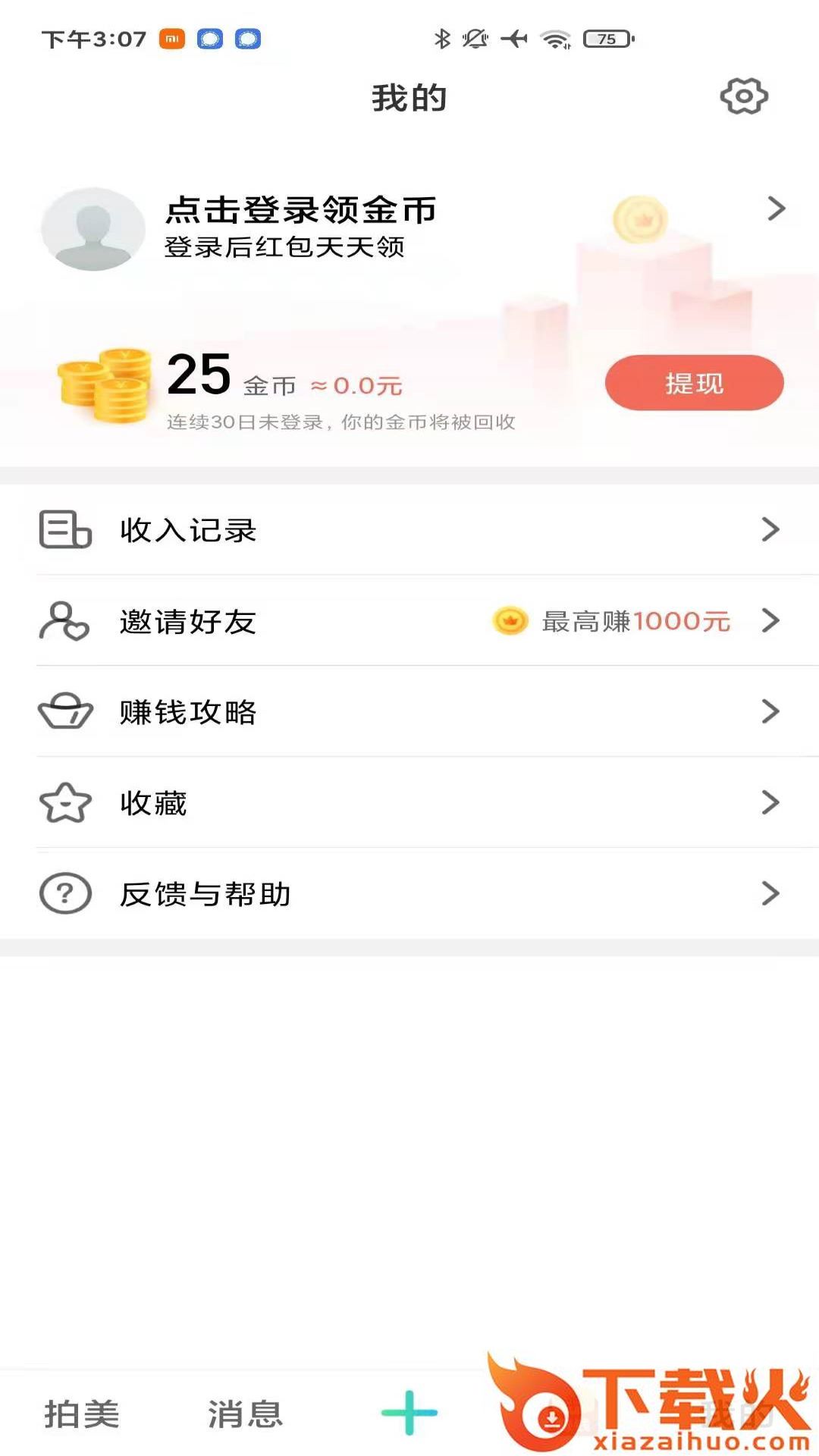
Task: Open the 邀请好友 invite friends row
Action: pos(409,621)
